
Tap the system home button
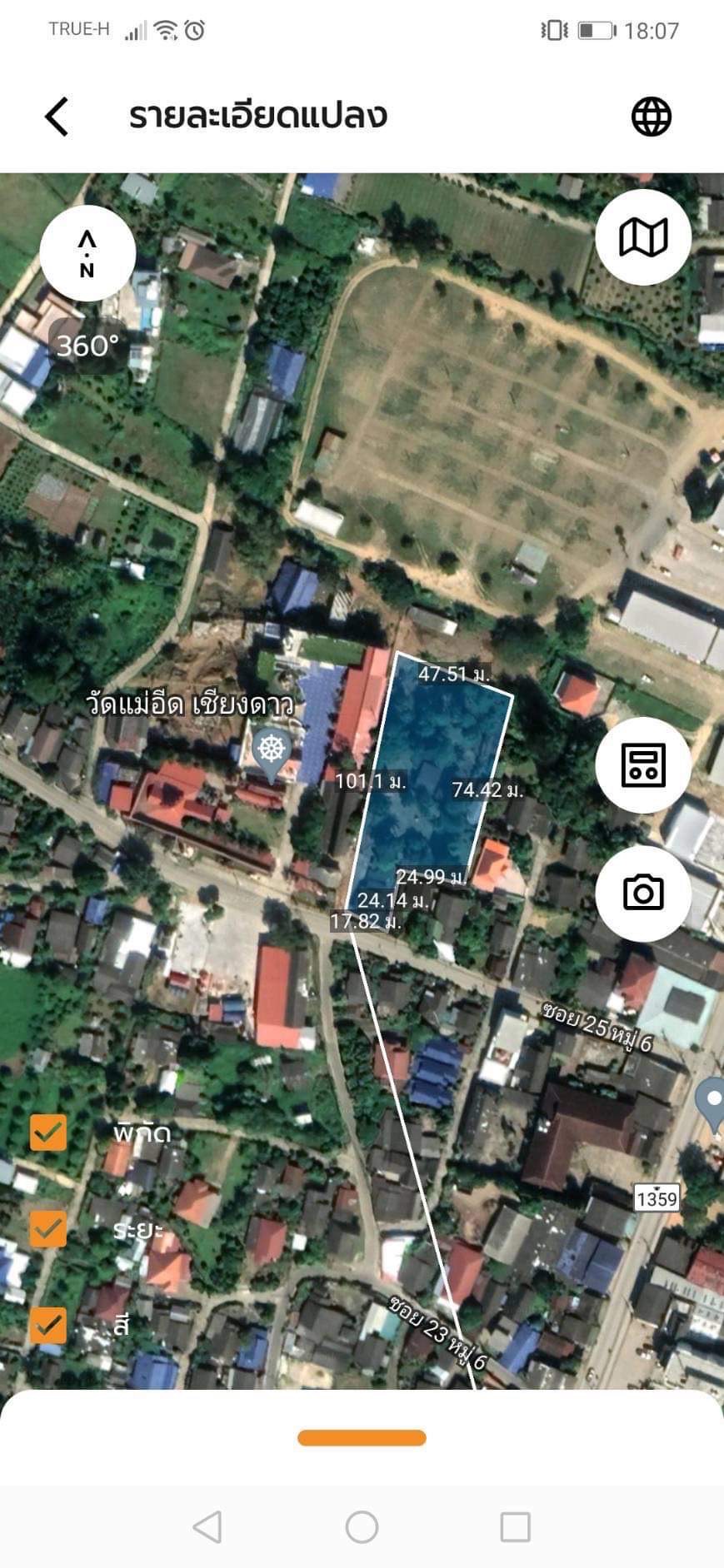pyautogui.click(x=362, y=1527)
